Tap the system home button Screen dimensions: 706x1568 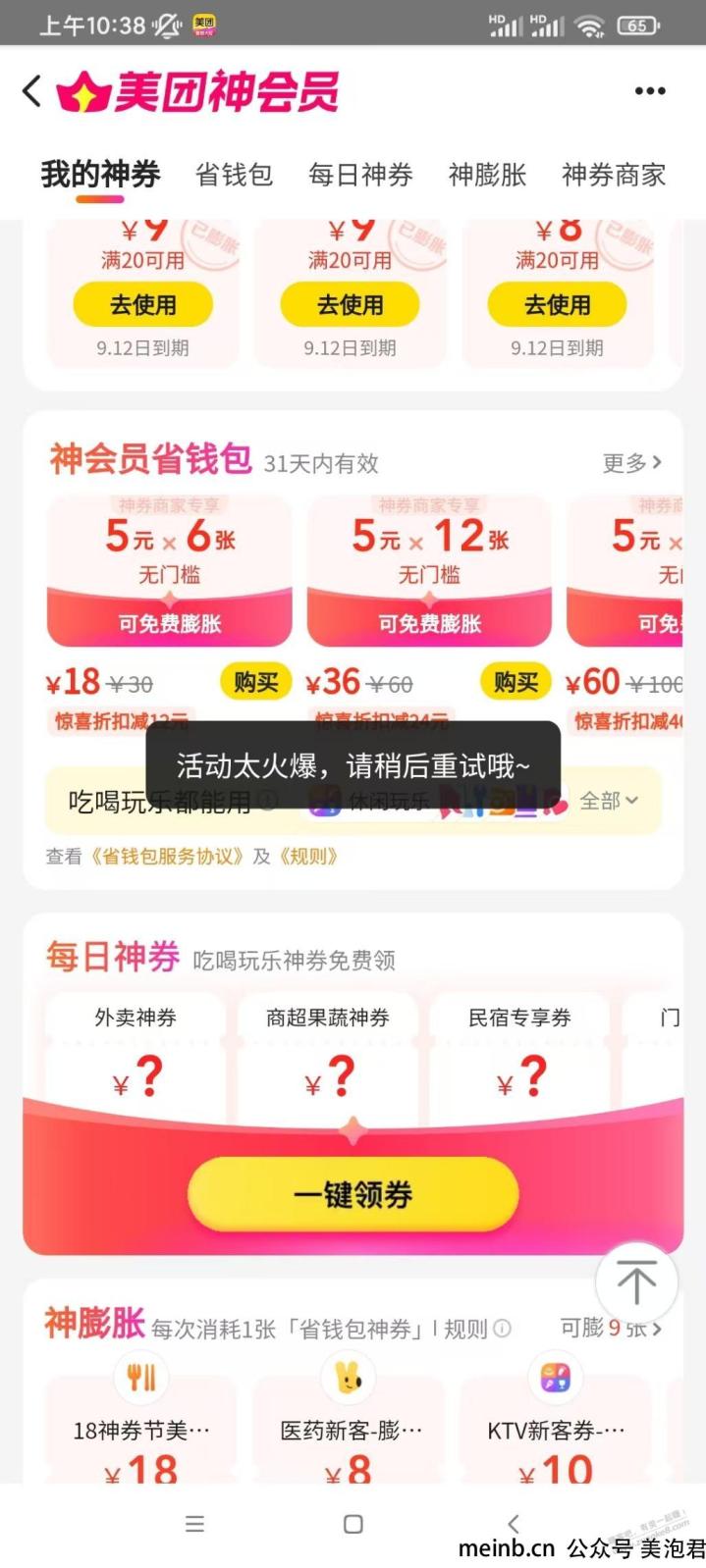tap(353, 1524)
